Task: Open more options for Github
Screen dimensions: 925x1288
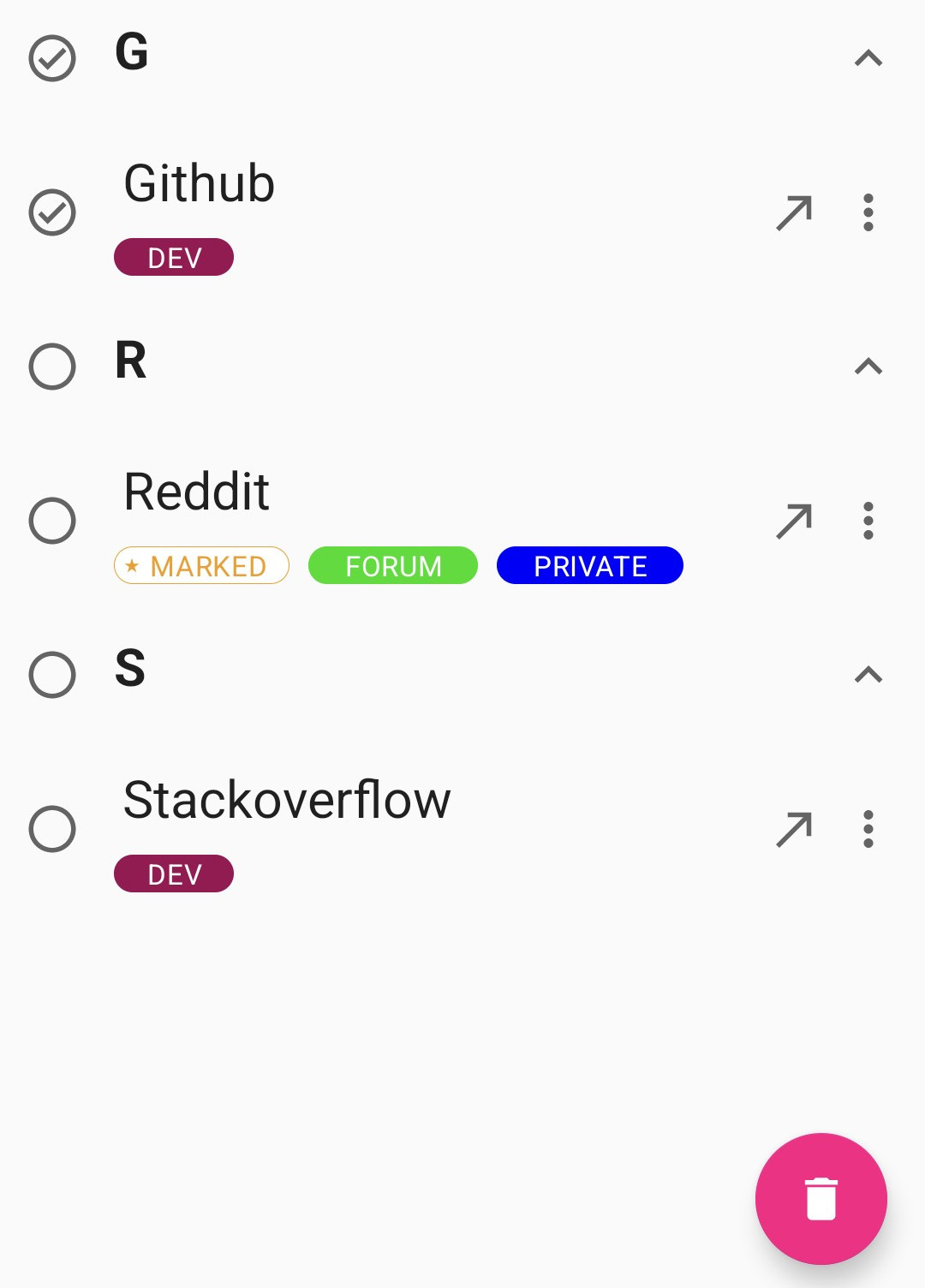Action: pos(868,212)
